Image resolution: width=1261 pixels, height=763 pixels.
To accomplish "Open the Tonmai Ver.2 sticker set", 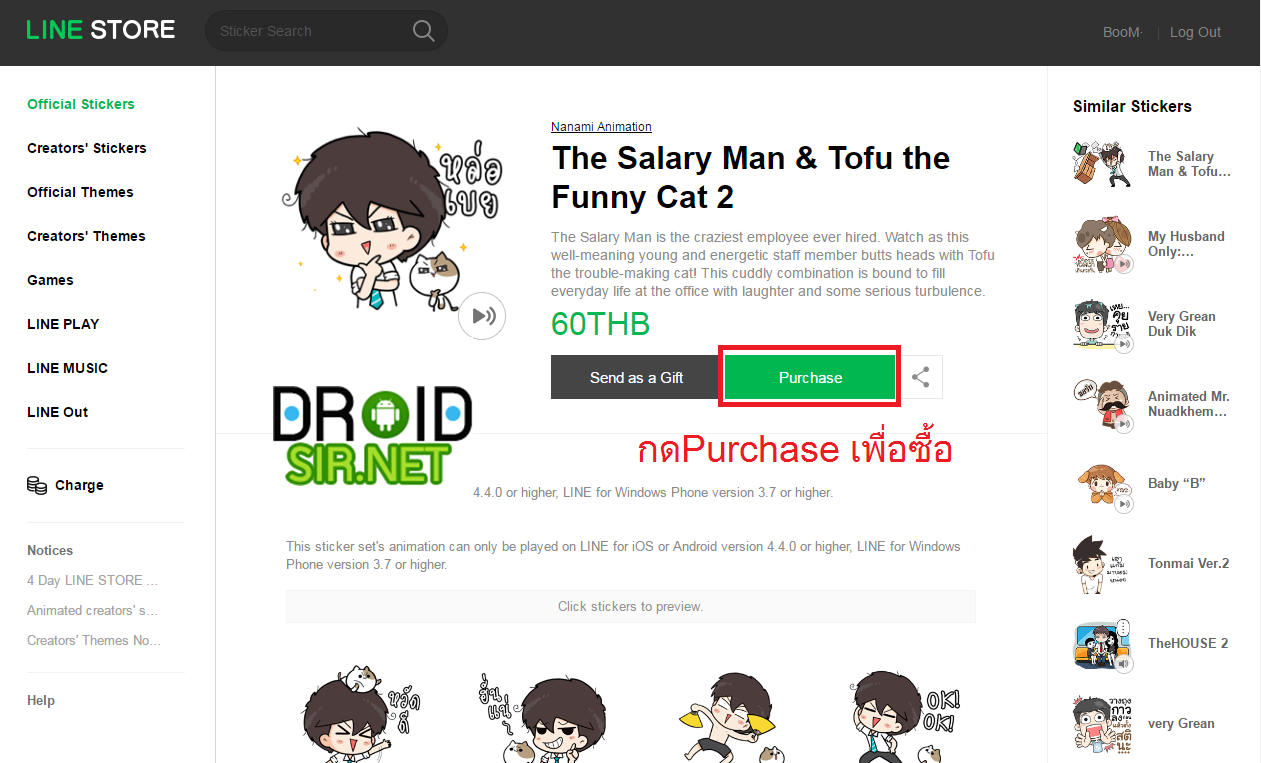I will point(1188,563).
